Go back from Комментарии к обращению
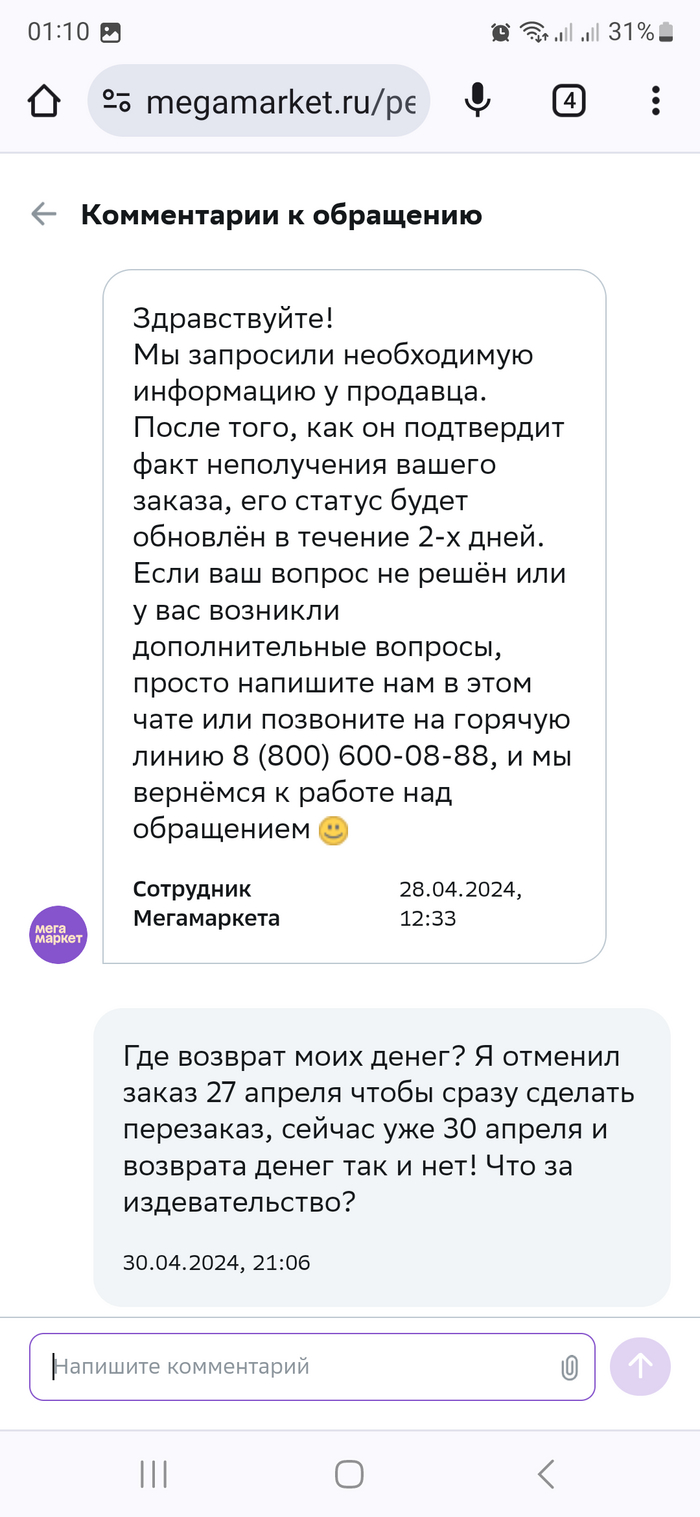This screenshot has height=1517, width=700. pos(44,214)
